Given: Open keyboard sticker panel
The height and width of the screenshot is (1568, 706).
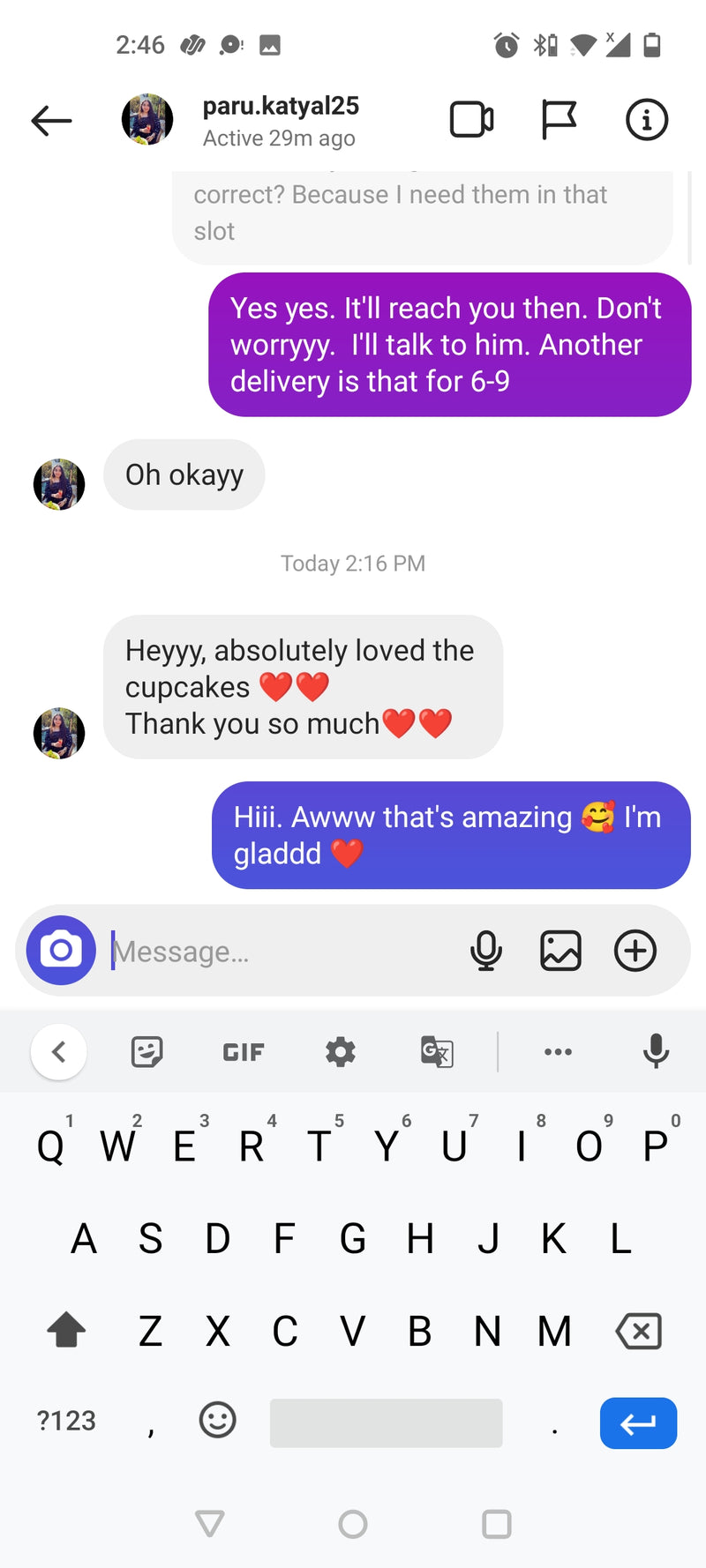Looking at the screenshot, I should (146, 1052).
